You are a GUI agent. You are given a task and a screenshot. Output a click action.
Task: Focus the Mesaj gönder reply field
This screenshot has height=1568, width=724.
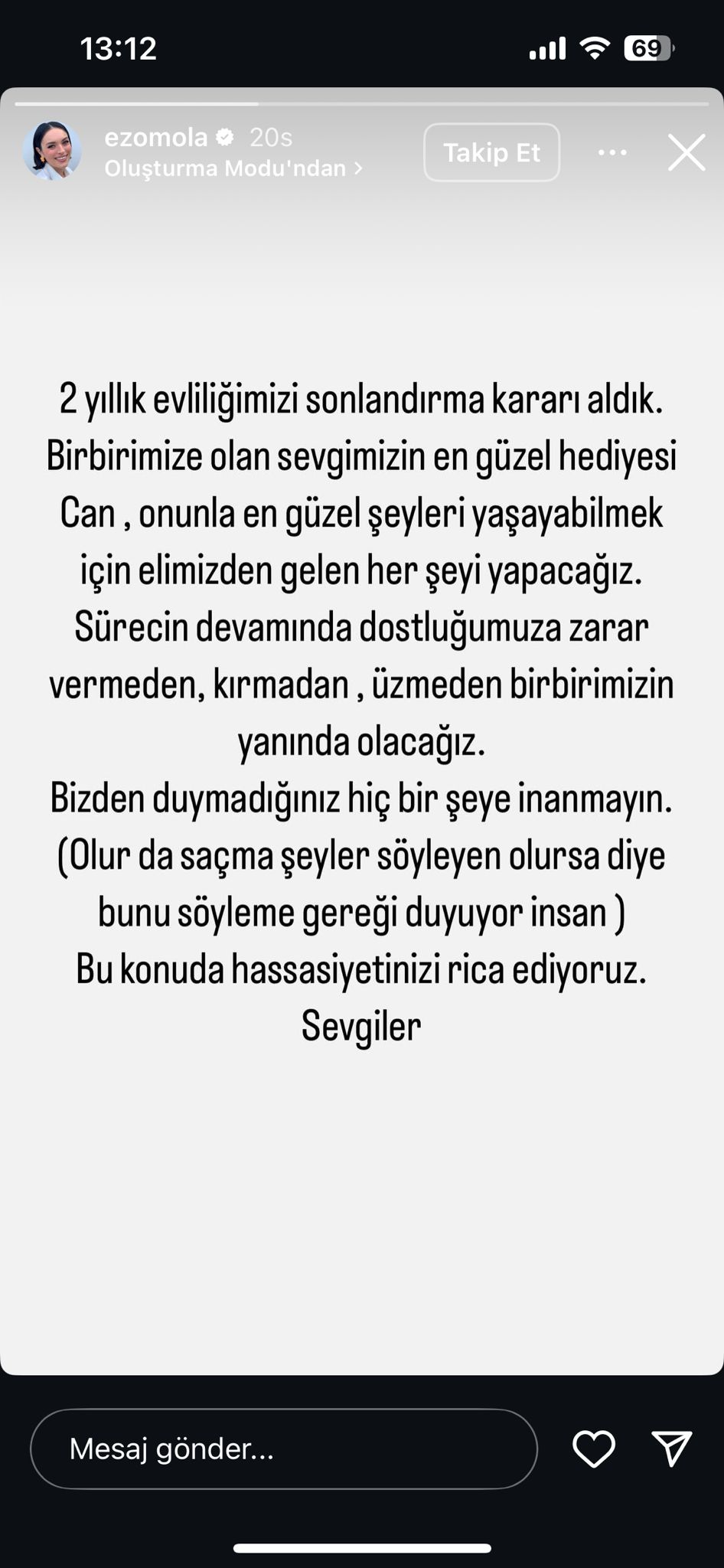pos(283,1449)
